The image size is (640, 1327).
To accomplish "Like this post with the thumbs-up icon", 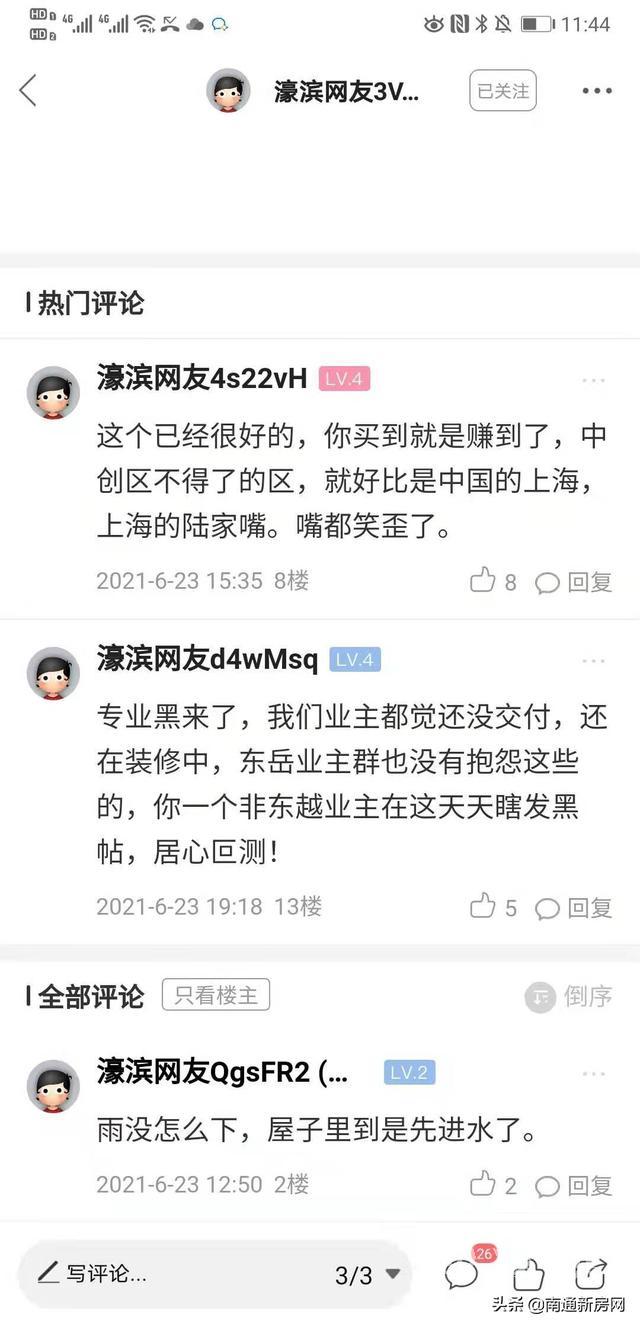I will point(528,1274).
